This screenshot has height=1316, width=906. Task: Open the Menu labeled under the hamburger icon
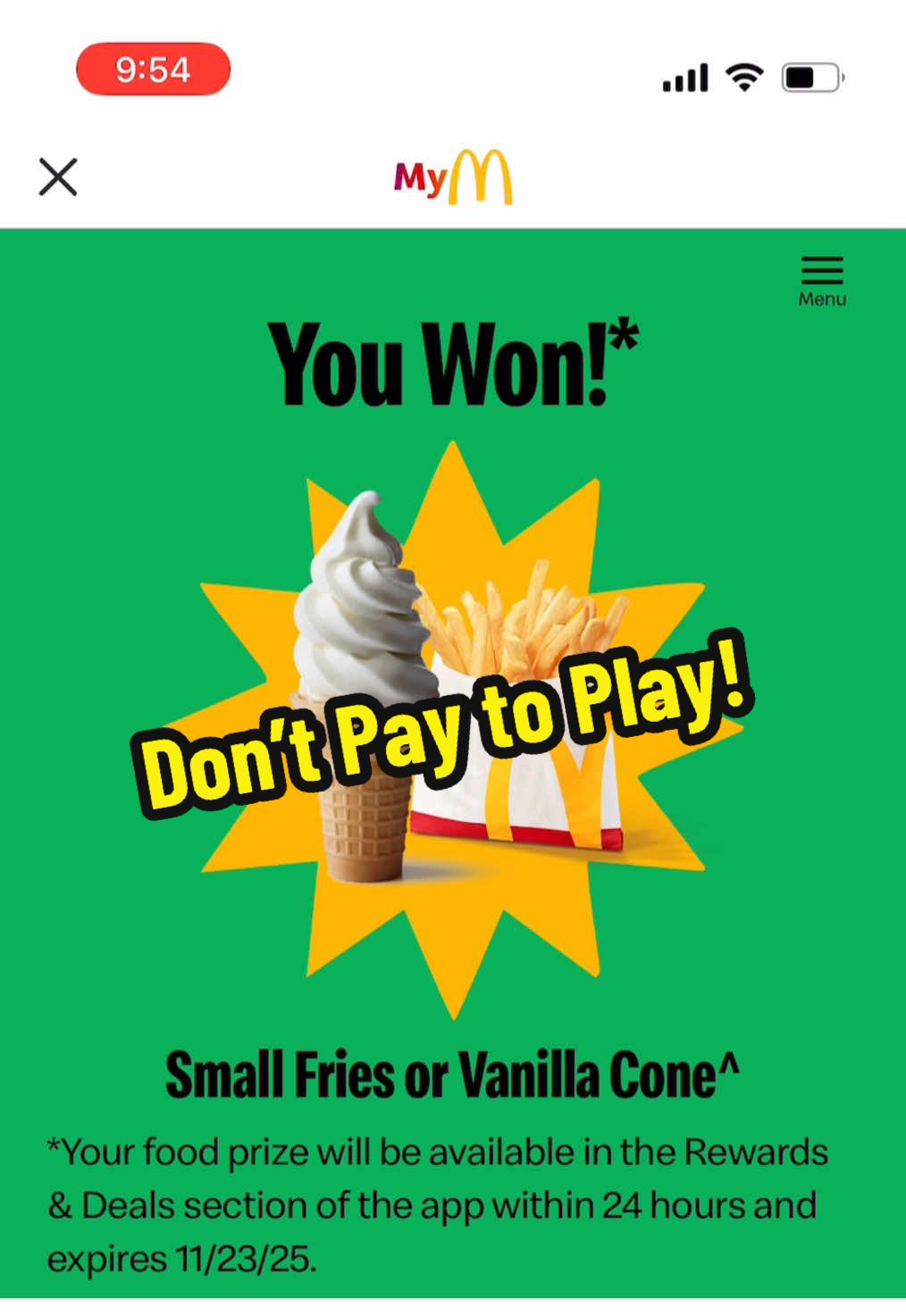pyautogui.click(x=821, y=298)
